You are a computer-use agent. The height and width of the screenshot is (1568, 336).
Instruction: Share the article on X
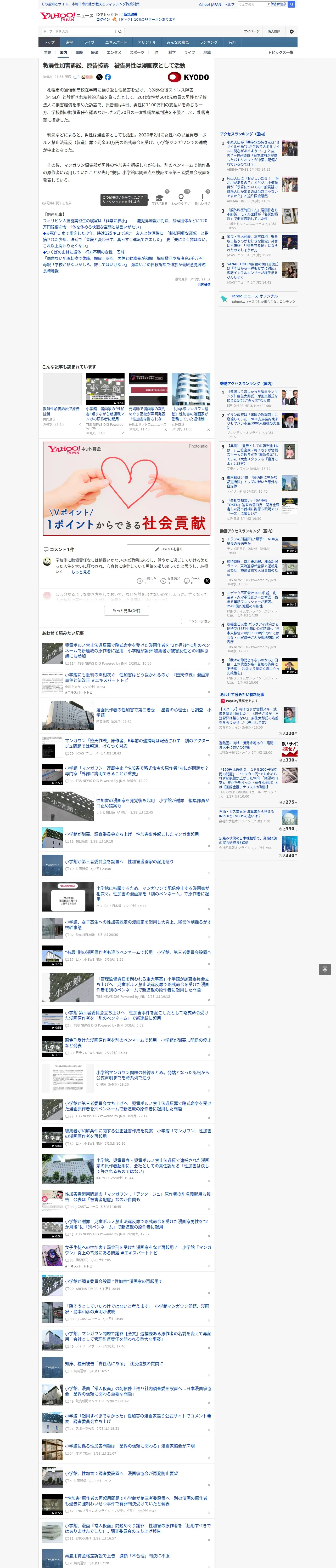tap(99, 77)
